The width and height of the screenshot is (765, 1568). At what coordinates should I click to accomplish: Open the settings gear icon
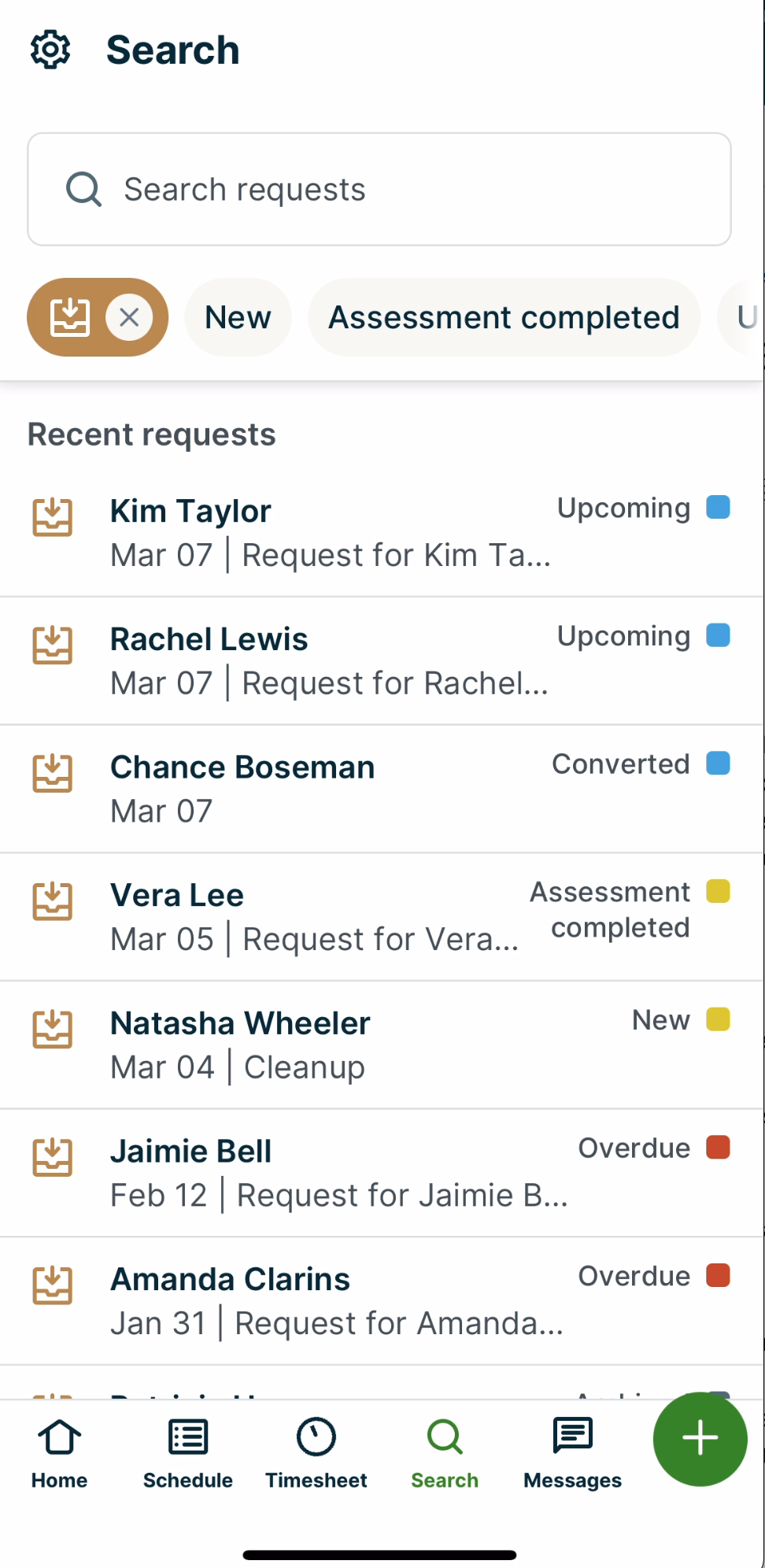point(50,49)
